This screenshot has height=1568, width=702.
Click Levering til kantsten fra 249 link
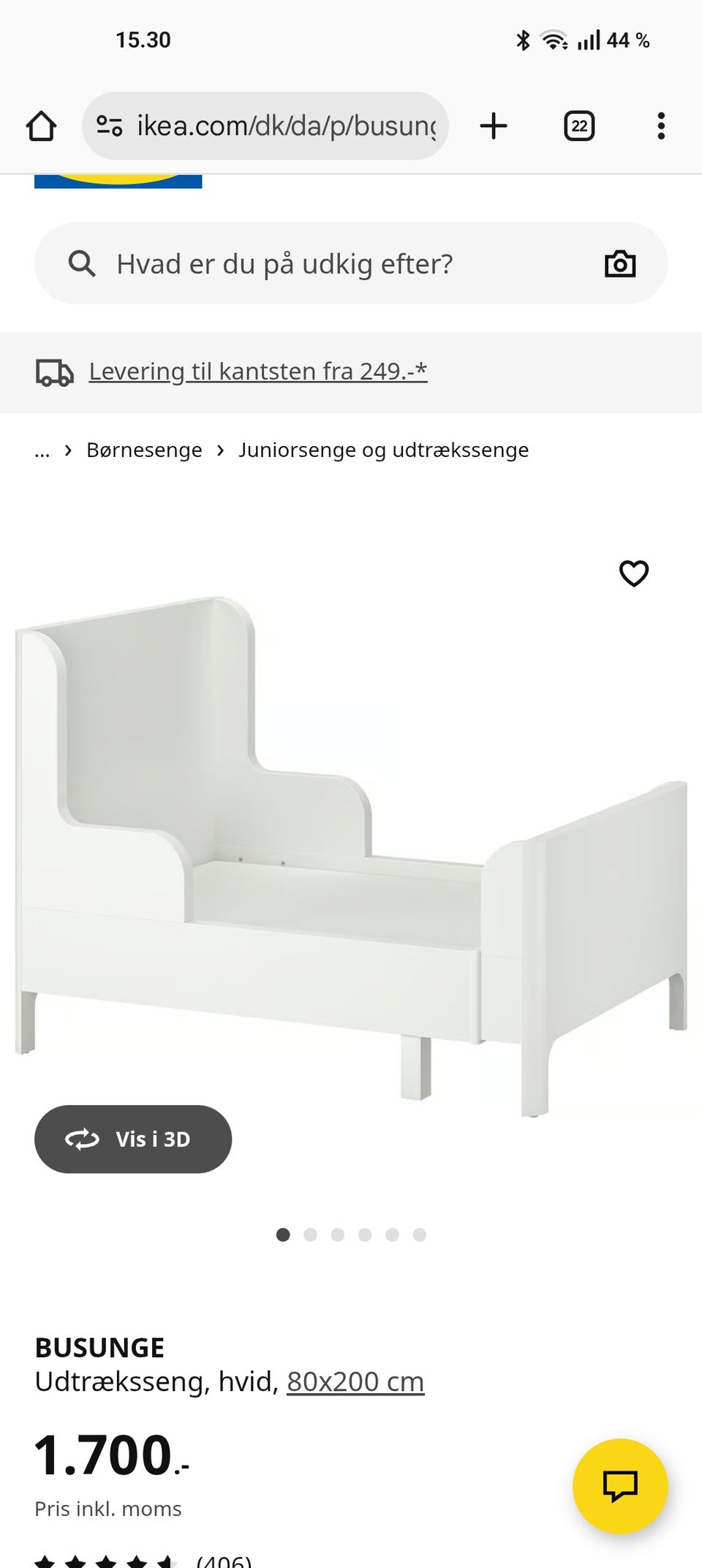257,371
